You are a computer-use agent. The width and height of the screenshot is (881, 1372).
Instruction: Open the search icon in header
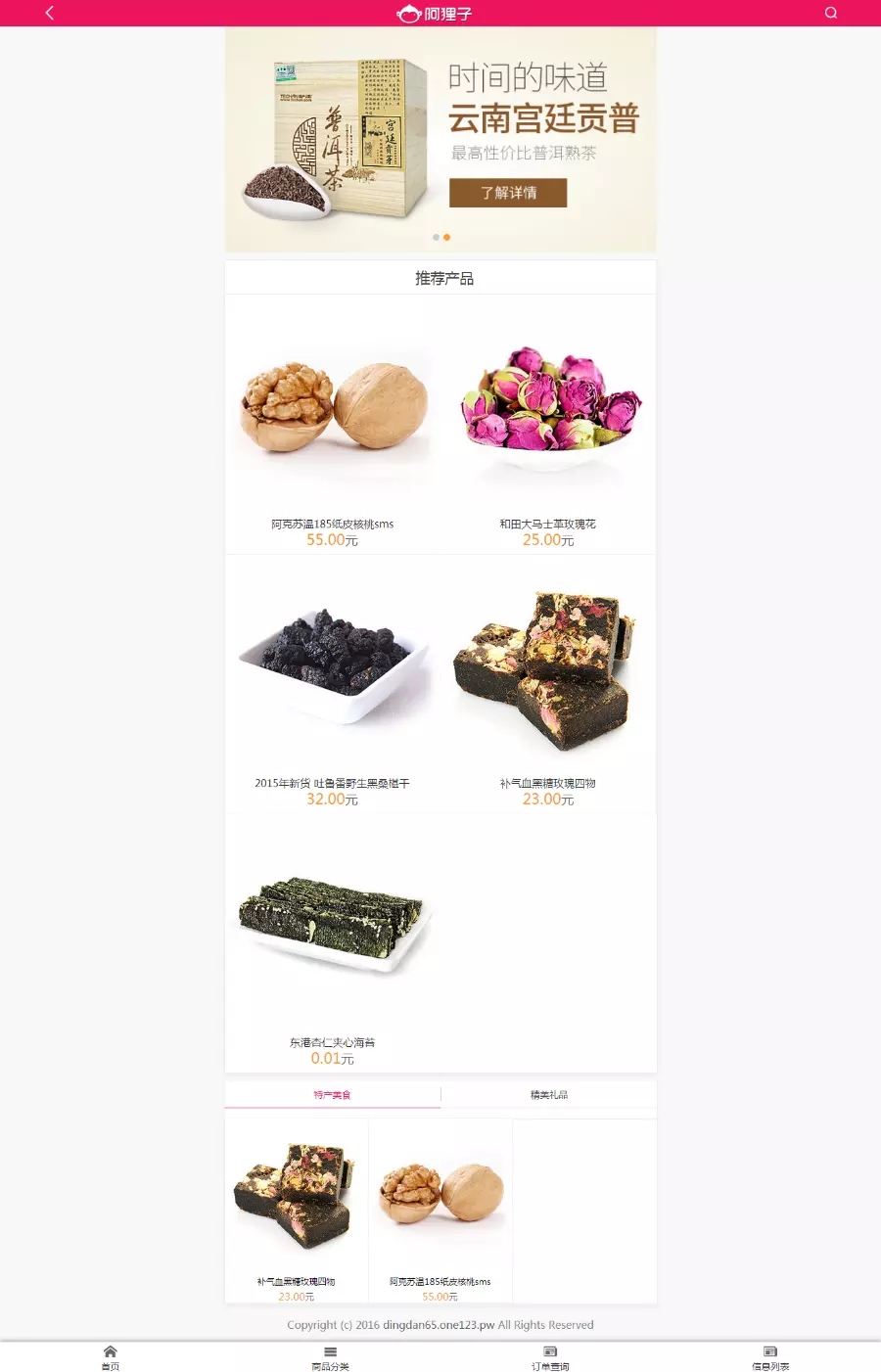tap(831, 13)
